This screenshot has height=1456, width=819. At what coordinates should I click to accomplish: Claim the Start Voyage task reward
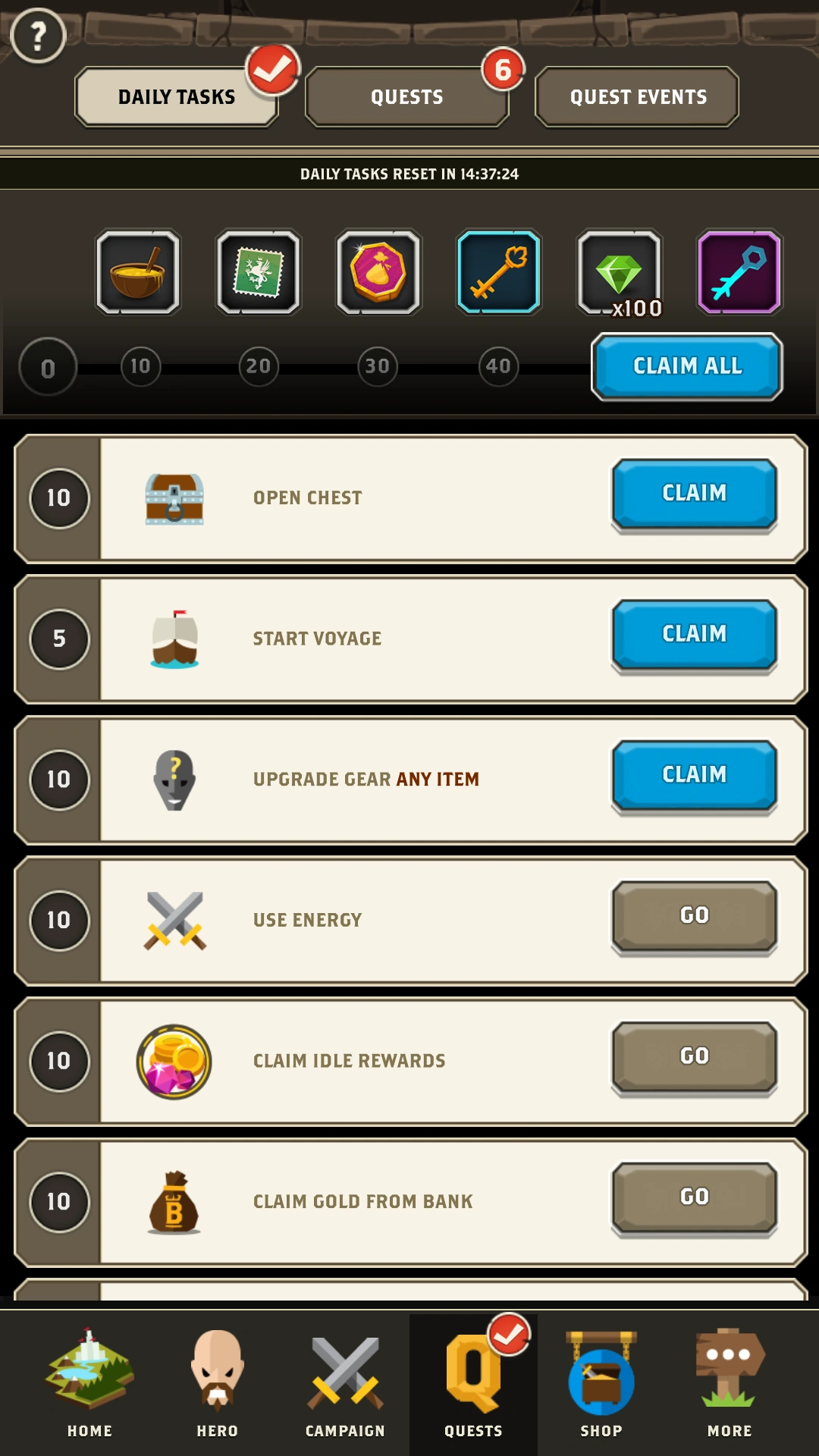point(694,635)
